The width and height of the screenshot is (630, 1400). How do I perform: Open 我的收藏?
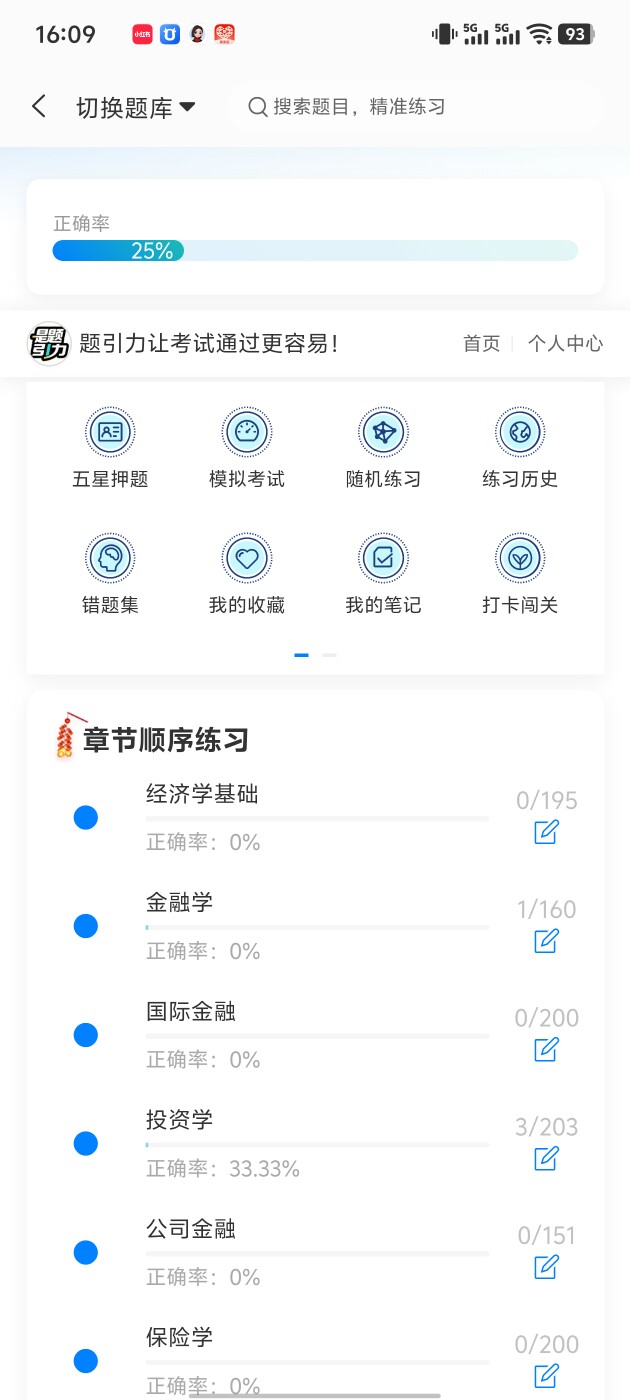point(247,574)
